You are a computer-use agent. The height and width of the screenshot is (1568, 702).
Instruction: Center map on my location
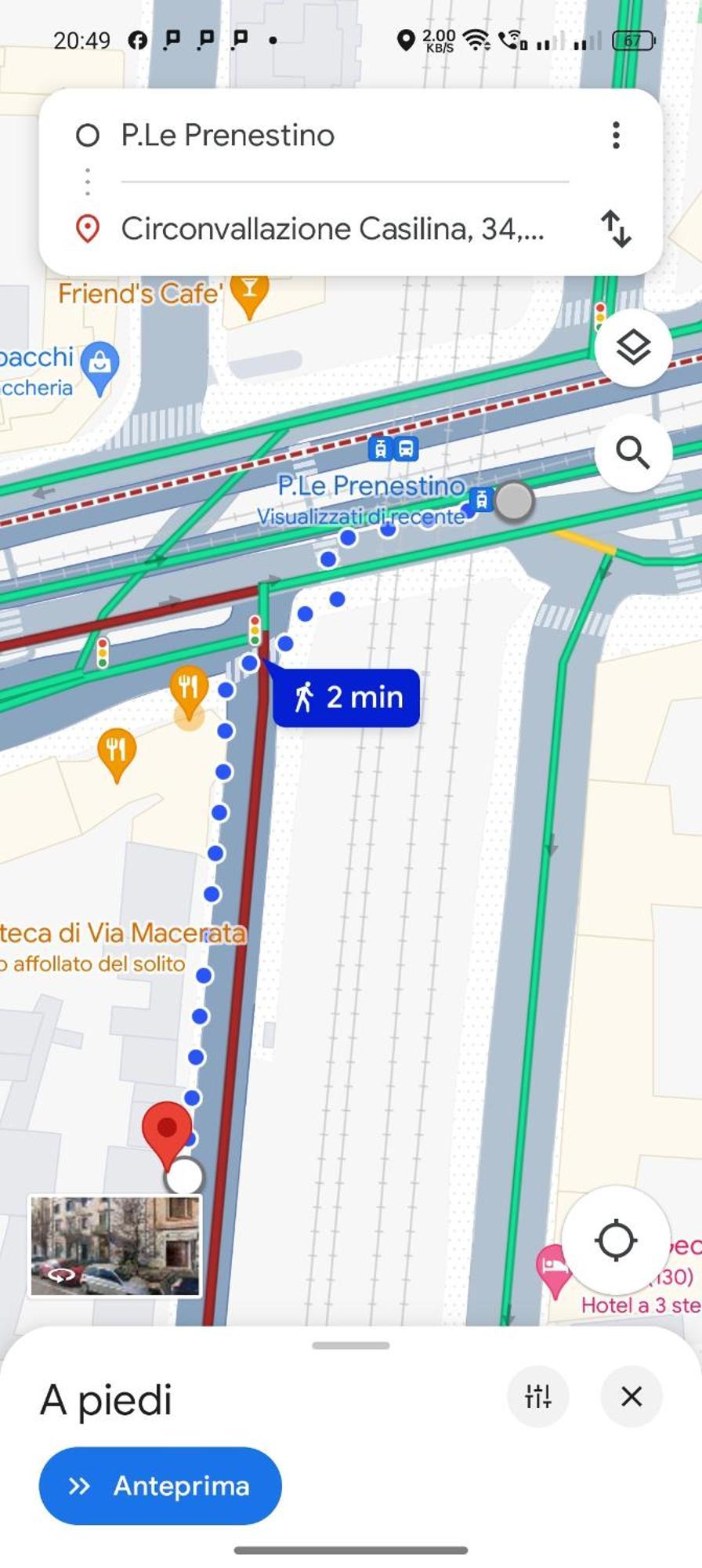(x=616, y=1240)
